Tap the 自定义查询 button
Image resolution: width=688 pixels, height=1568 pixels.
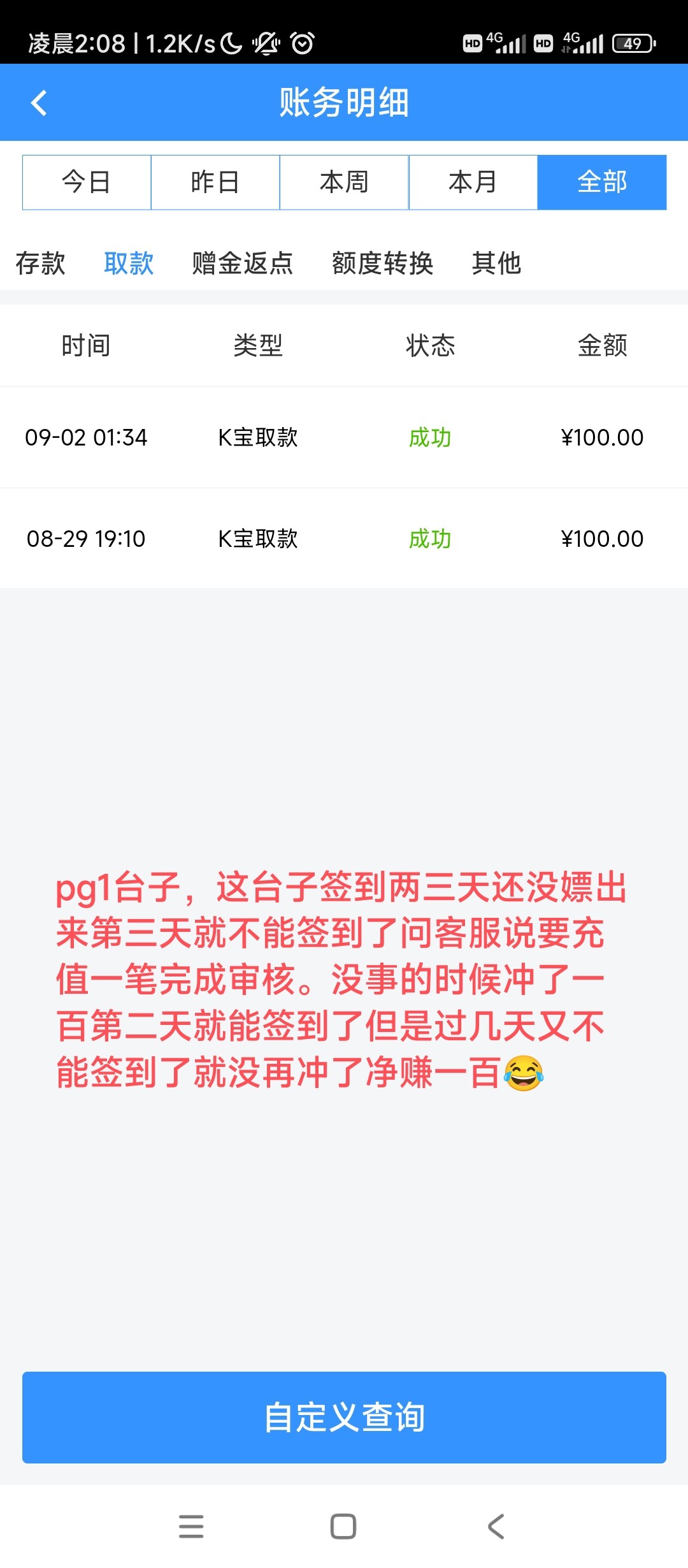[344, 1418]
